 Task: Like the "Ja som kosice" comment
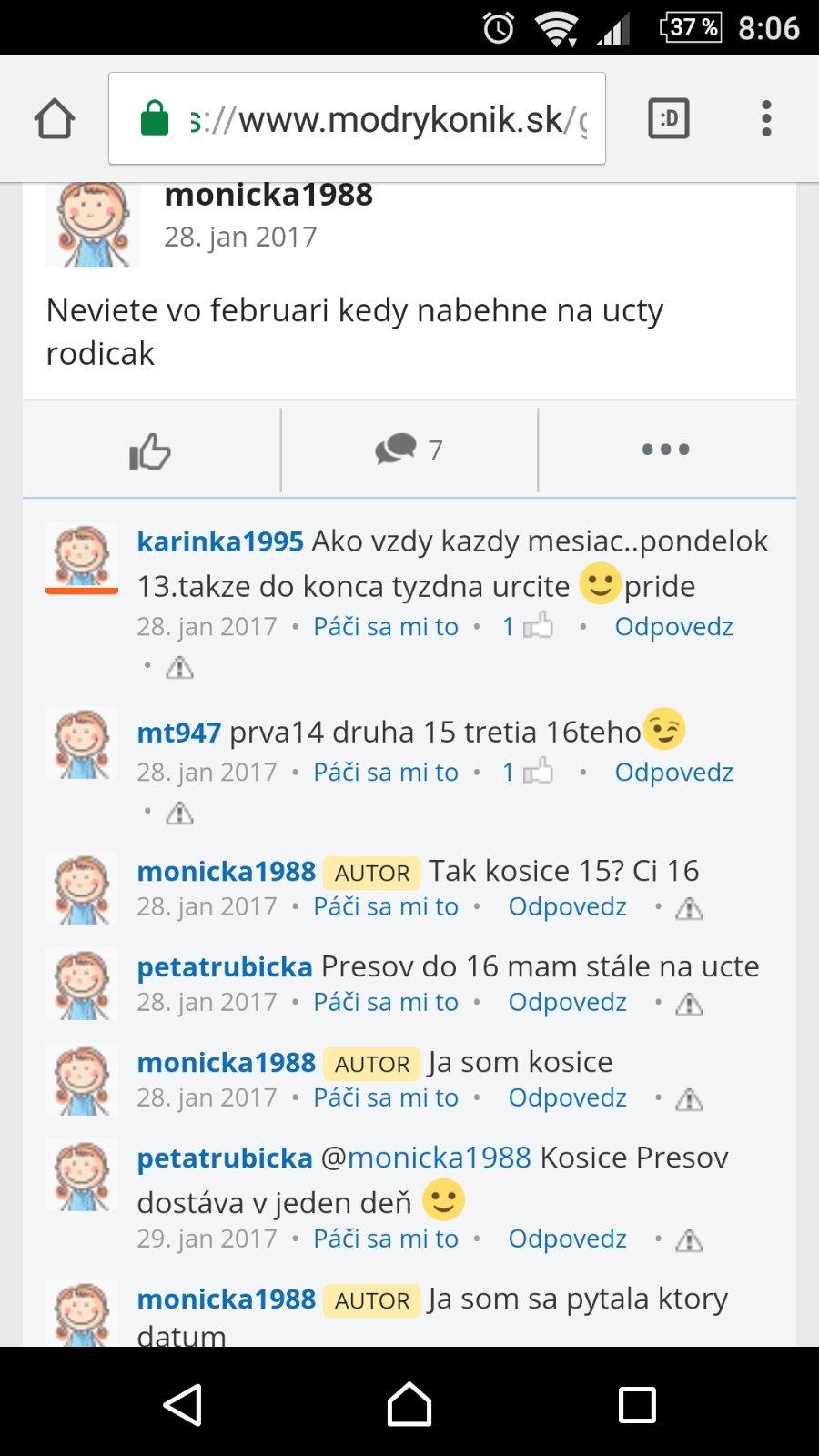385,1097
